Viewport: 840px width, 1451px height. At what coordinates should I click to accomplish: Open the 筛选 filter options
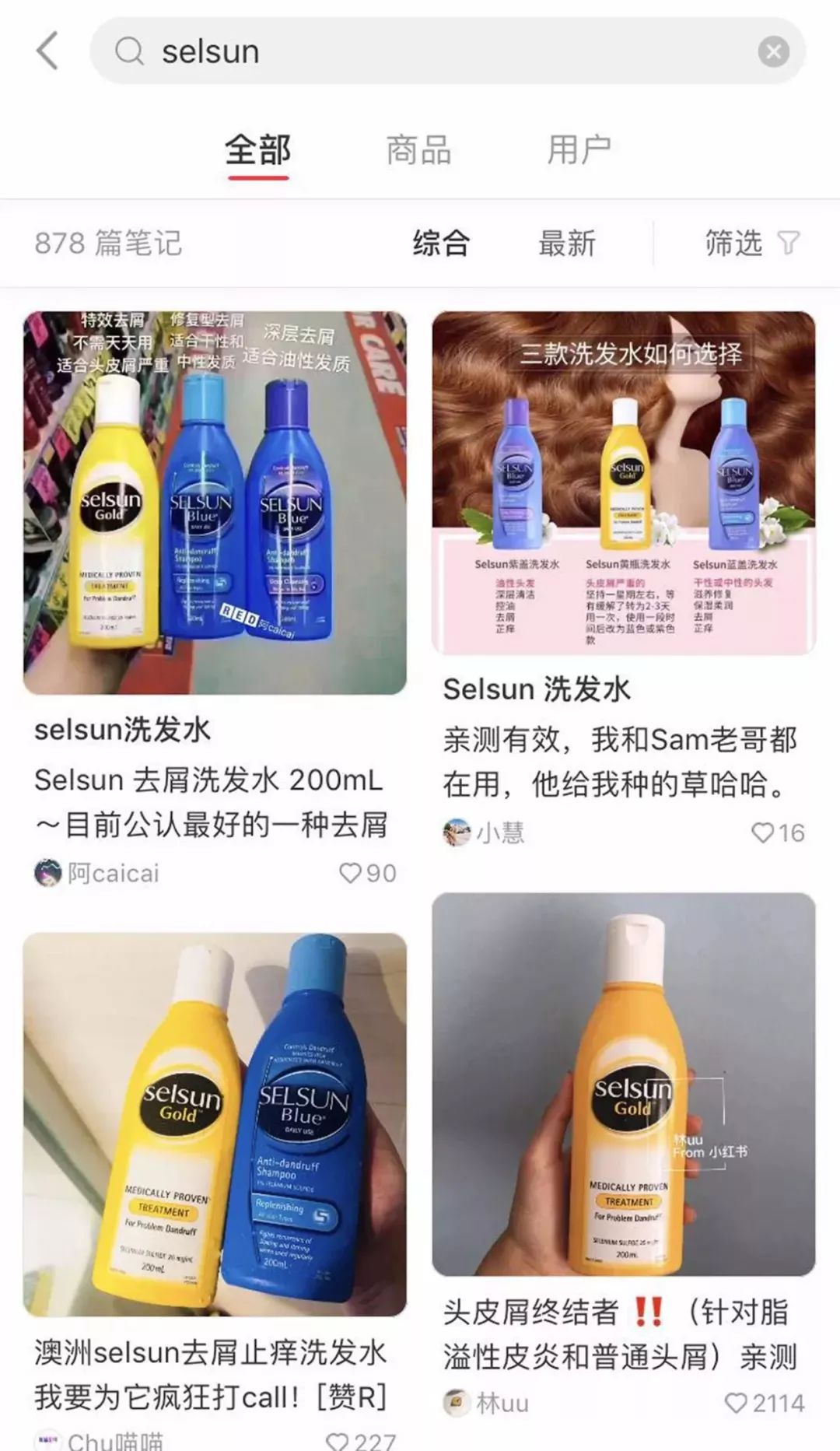pyautogui.click(x=752, y=243)
